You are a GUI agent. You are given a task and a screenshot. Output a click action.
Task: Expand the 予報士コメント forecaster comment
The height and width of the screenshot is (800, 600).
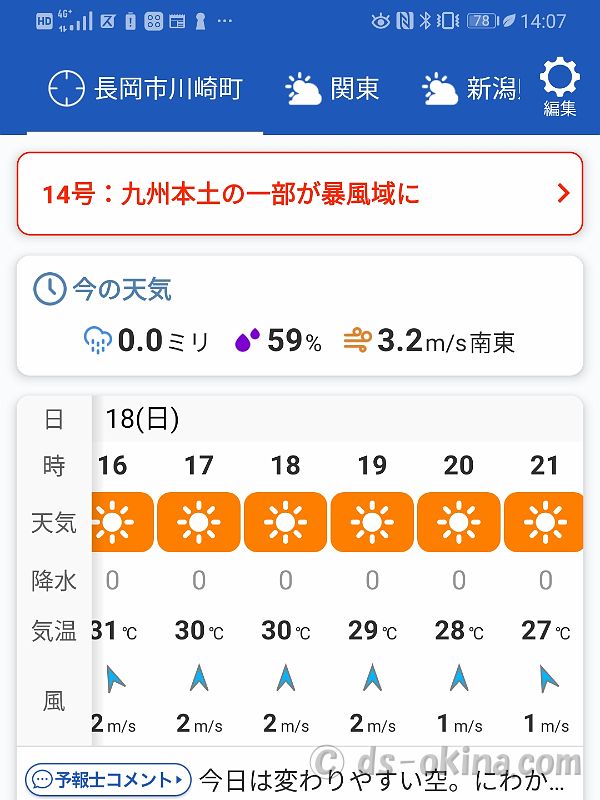(108, 778)
